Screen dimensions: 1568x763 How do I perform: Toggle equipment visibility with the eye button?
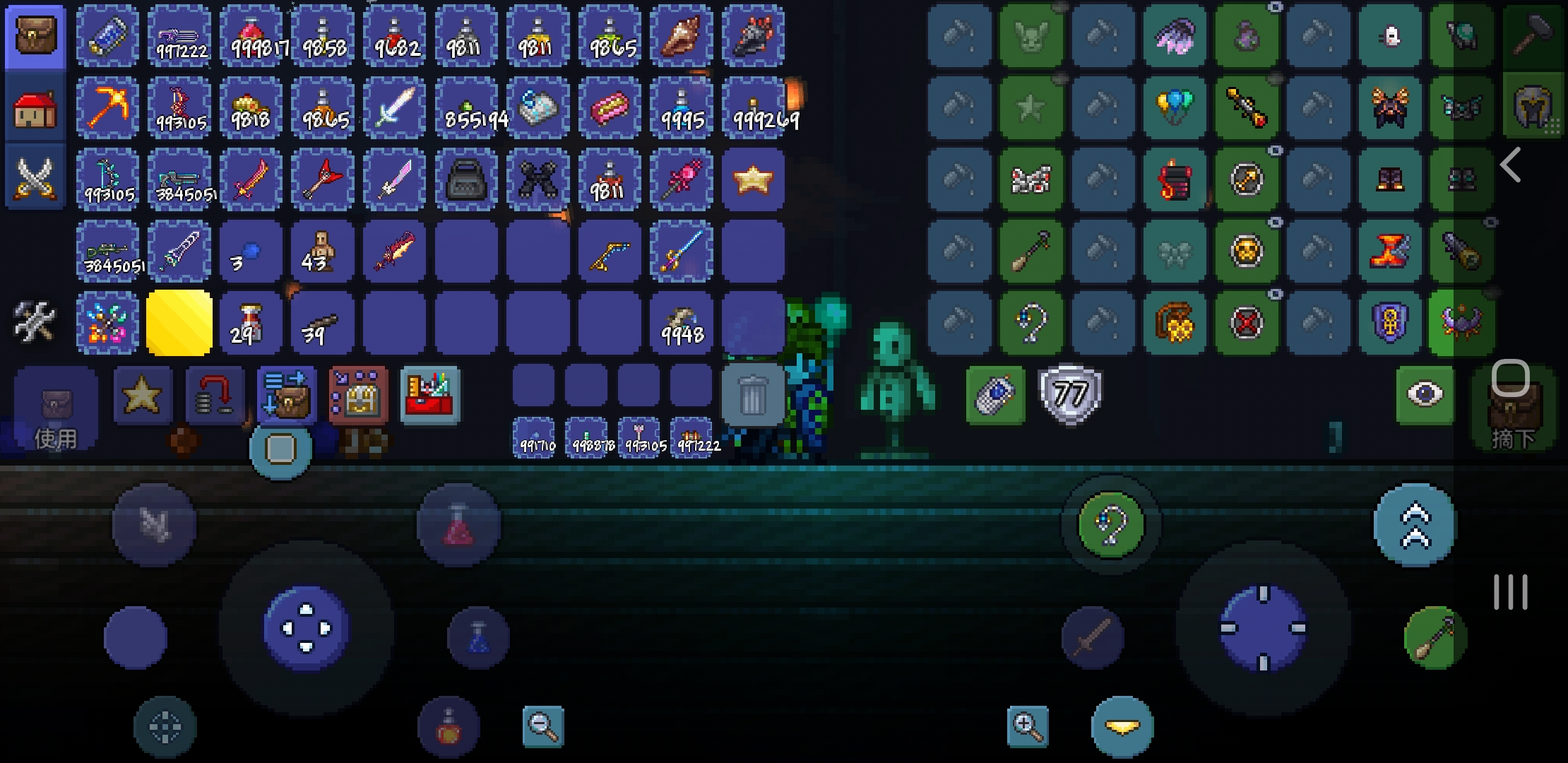point(1425,394)
